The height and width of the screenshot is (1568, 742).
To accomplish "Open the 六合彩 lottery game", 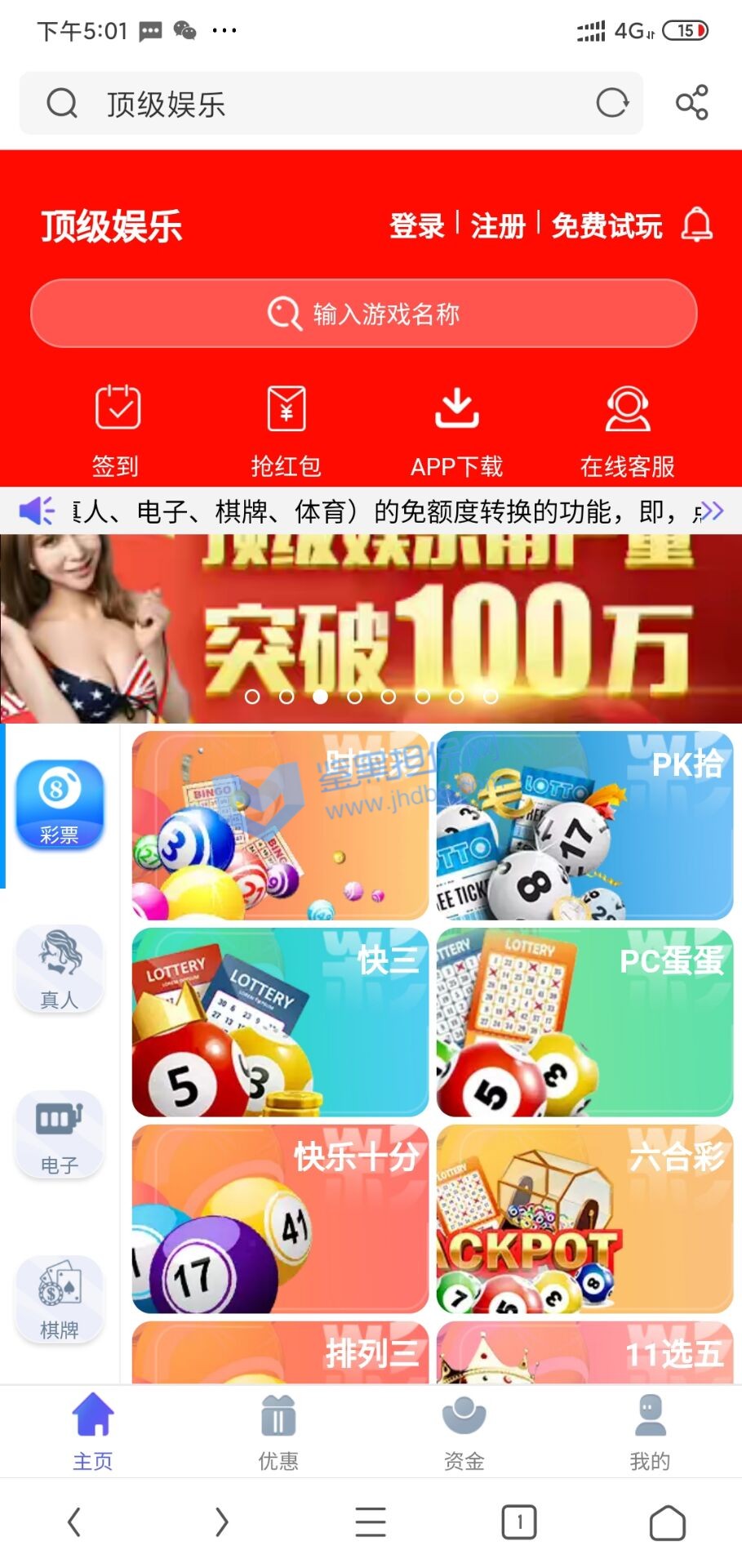I will point(584,1218).
